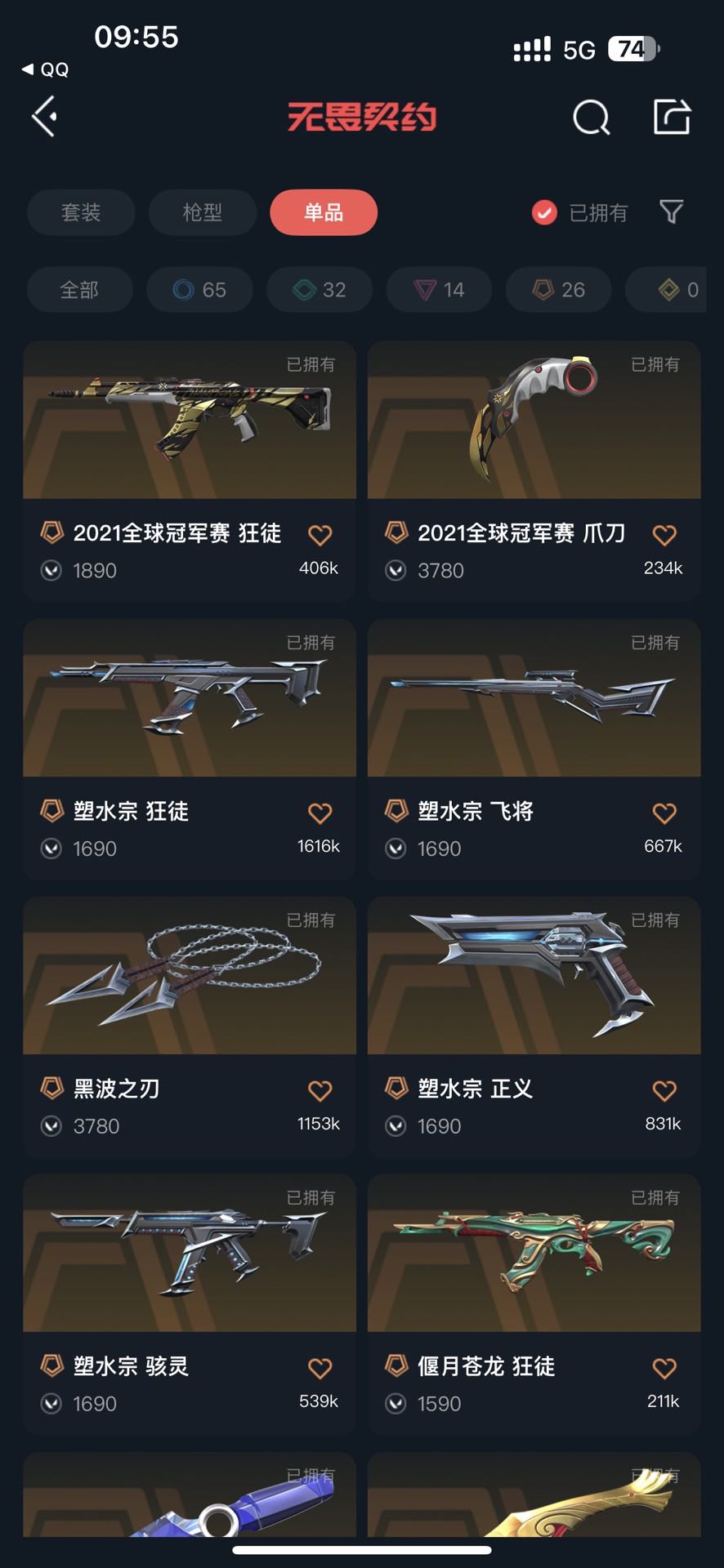This screenshot has width=724, height=1568.
Task: Filter by the chip showing 26
Action: point(558,290)
